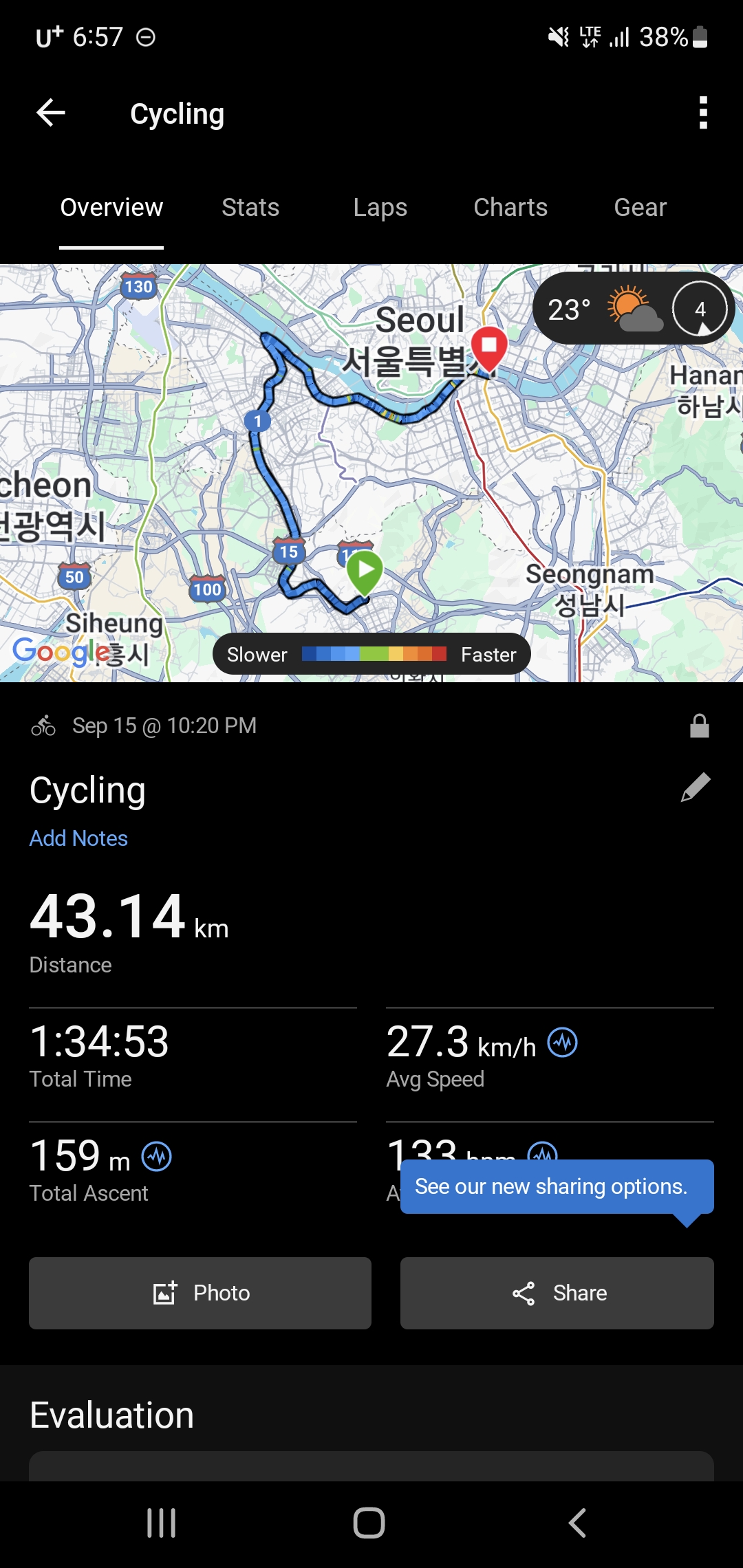Screen dimensions: 743x1568
Task: Open the recent apps view
Action: [162, 1523]
